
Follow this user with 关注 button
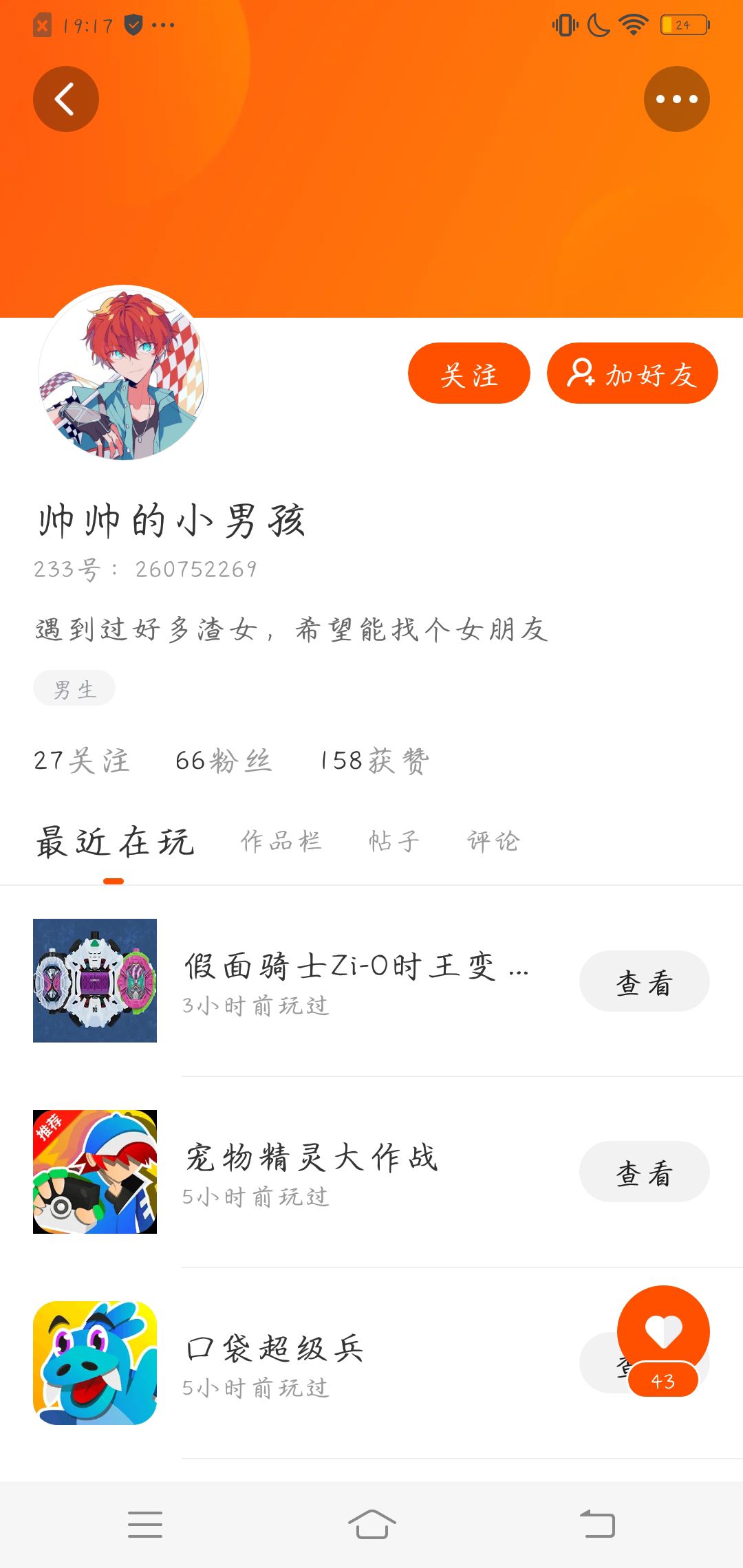tap(469, 373)
